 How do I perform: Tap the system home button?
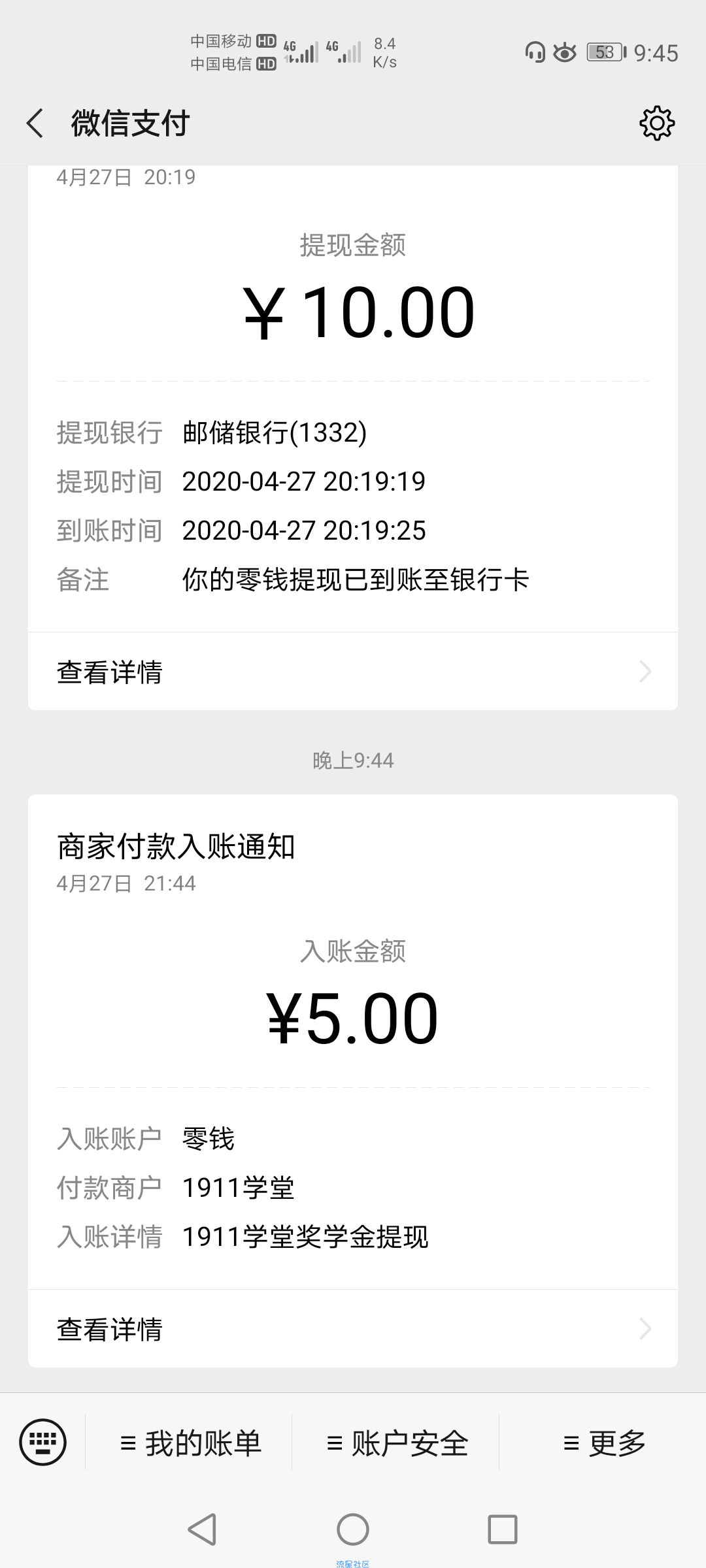353,1529
